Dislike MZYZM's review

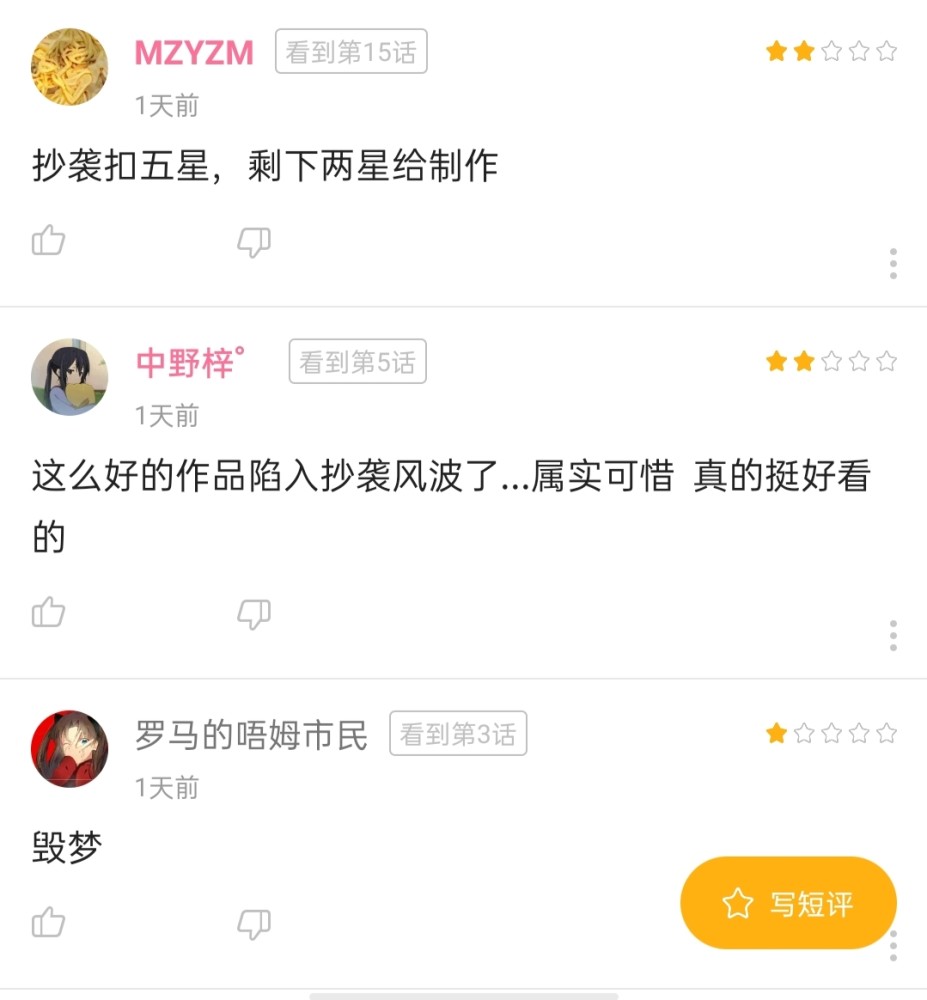pos(254,241)
